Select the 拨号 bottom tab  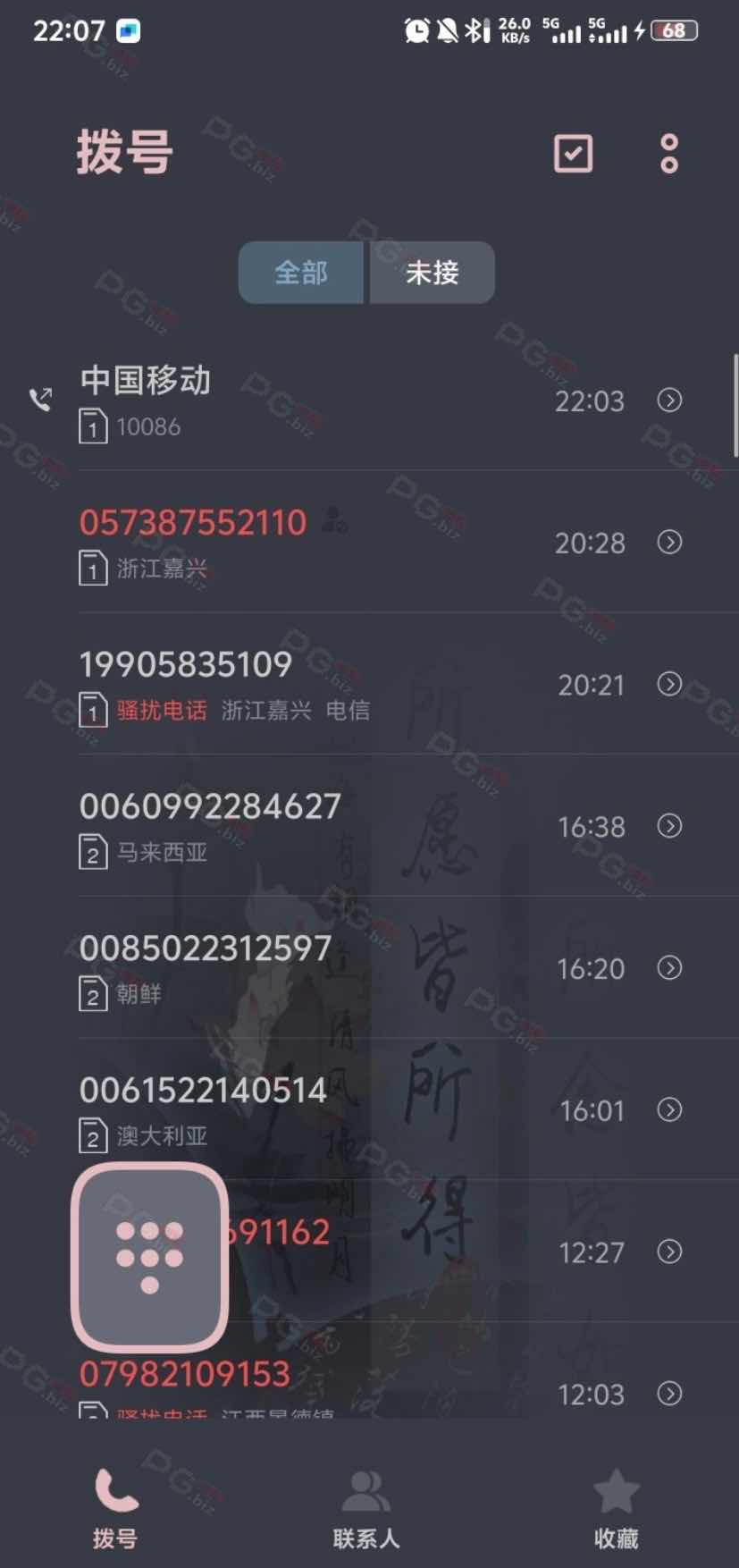(115, 1509)
